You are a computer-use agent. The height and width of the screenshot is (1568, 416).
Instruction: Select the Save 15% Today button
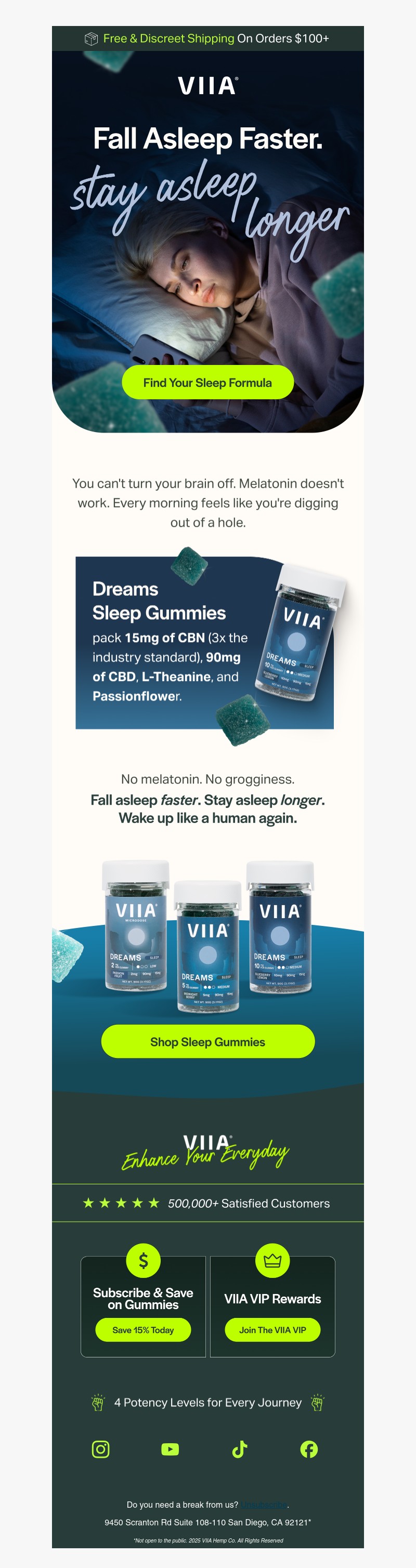coord(143,1330)
